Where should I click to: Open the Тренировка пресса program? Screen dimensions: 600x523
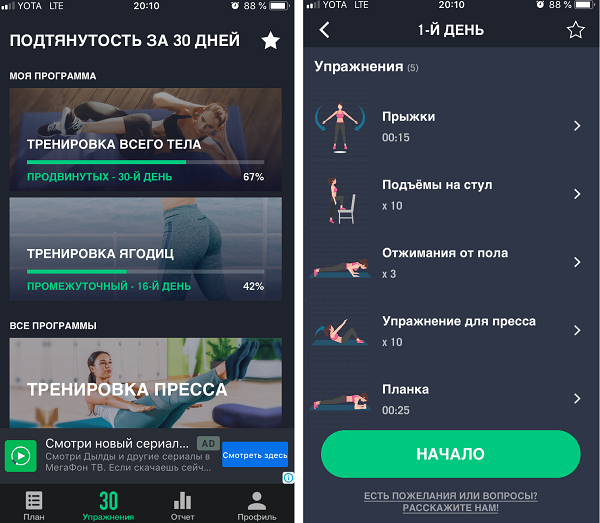145,385
